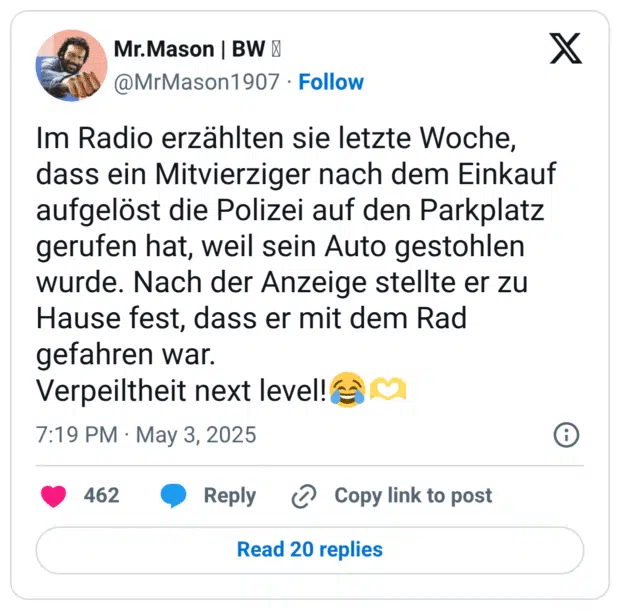The width and height of the screenshot is (620, 610).
Task: Open Mr.Mason's profile picture
Action: tap(71, 66)
